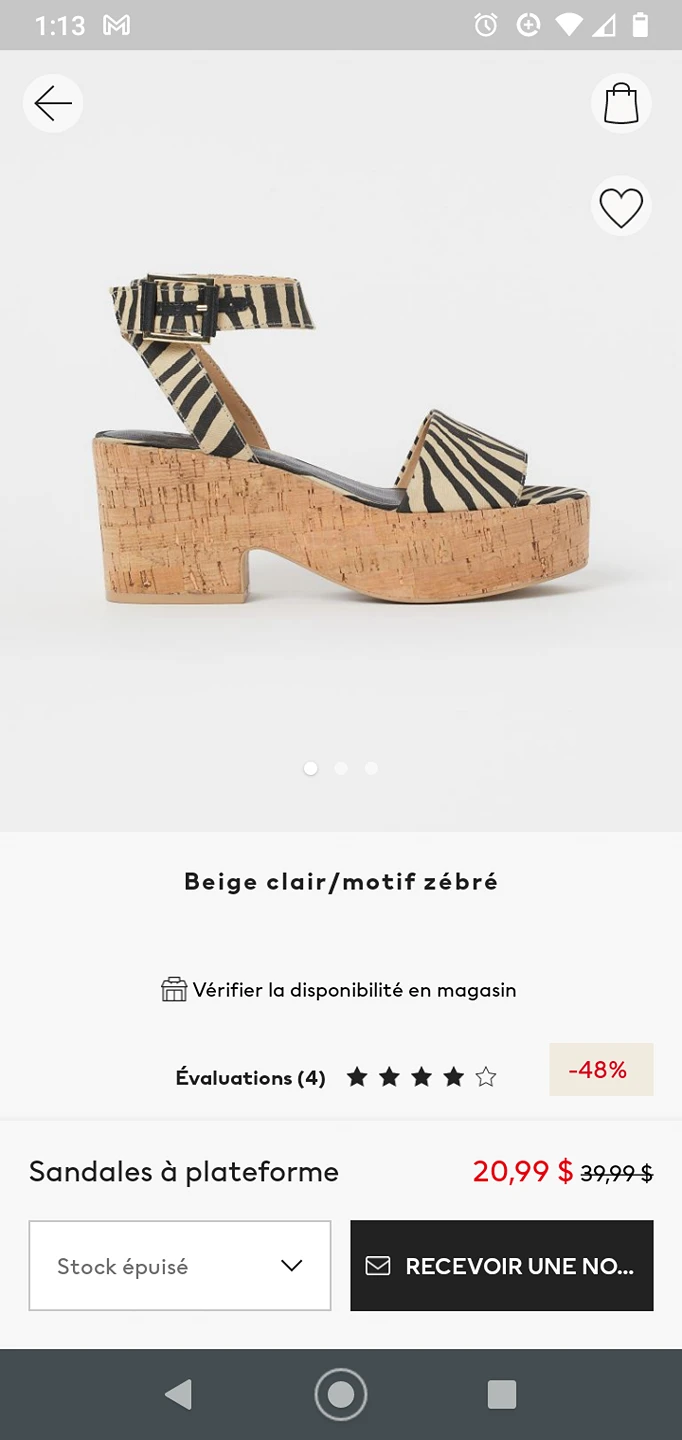Tap the system home button

(x=341, y=1394)
